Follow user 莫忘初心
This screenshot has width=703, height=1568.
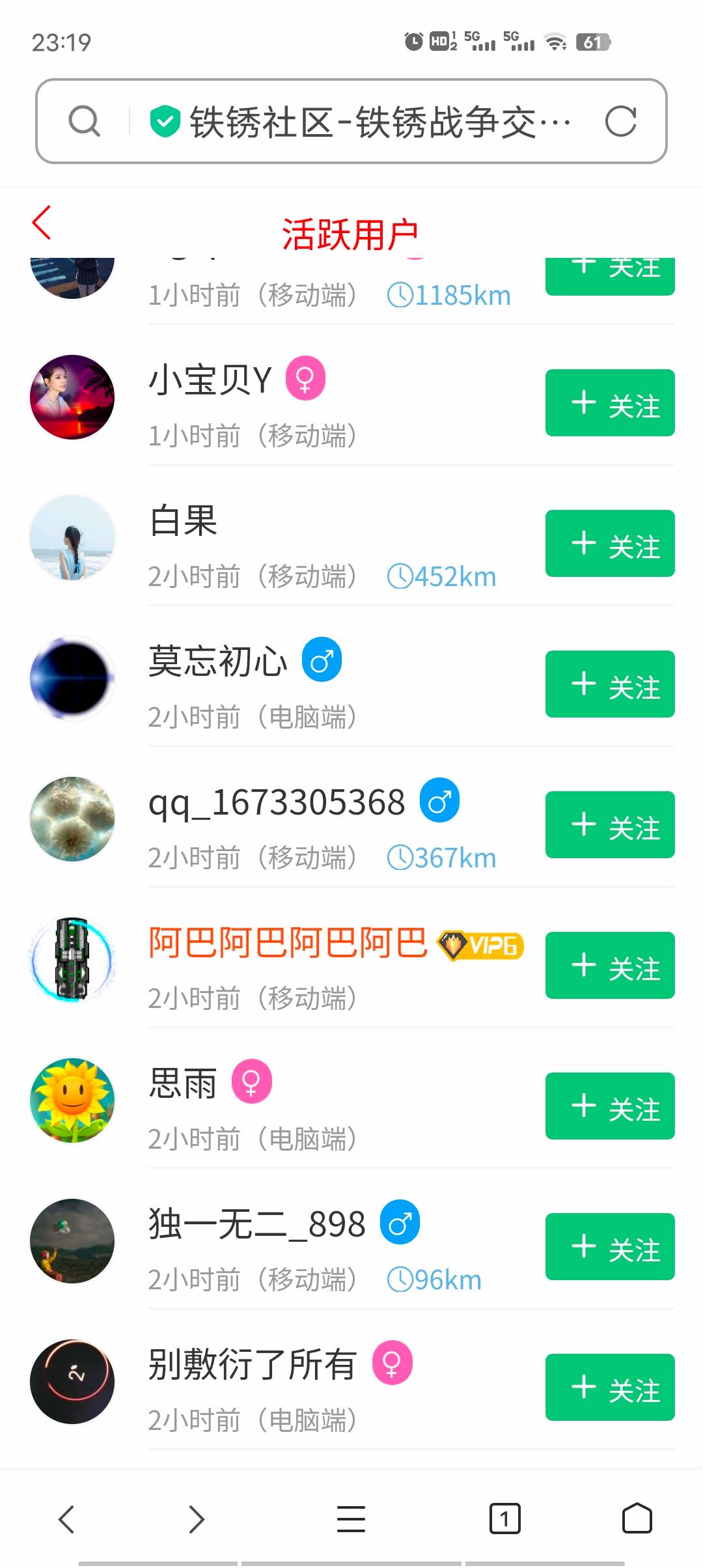pos(610,684)
